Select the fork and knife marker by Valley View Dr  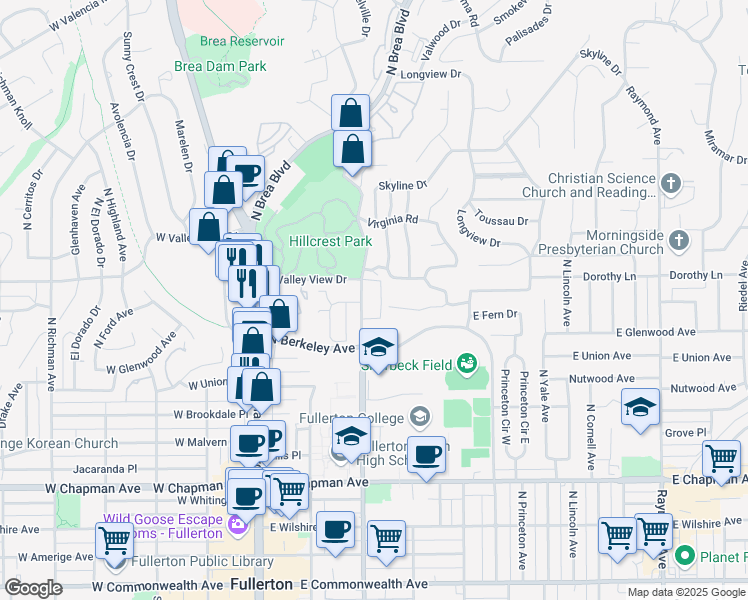(248, 284)
